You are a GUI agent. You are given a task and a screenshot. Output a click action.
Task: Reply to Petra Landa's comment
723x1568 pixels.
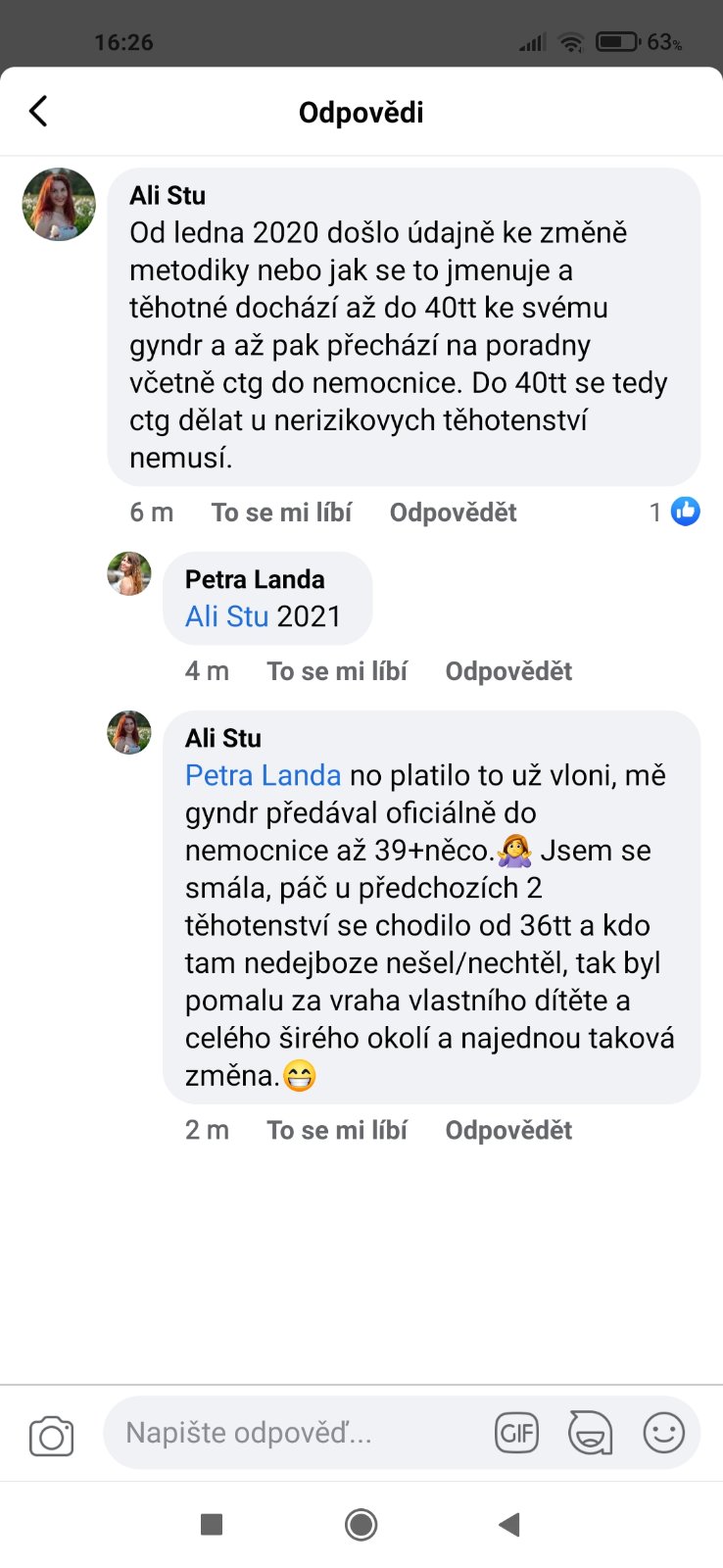click(508, 671)
